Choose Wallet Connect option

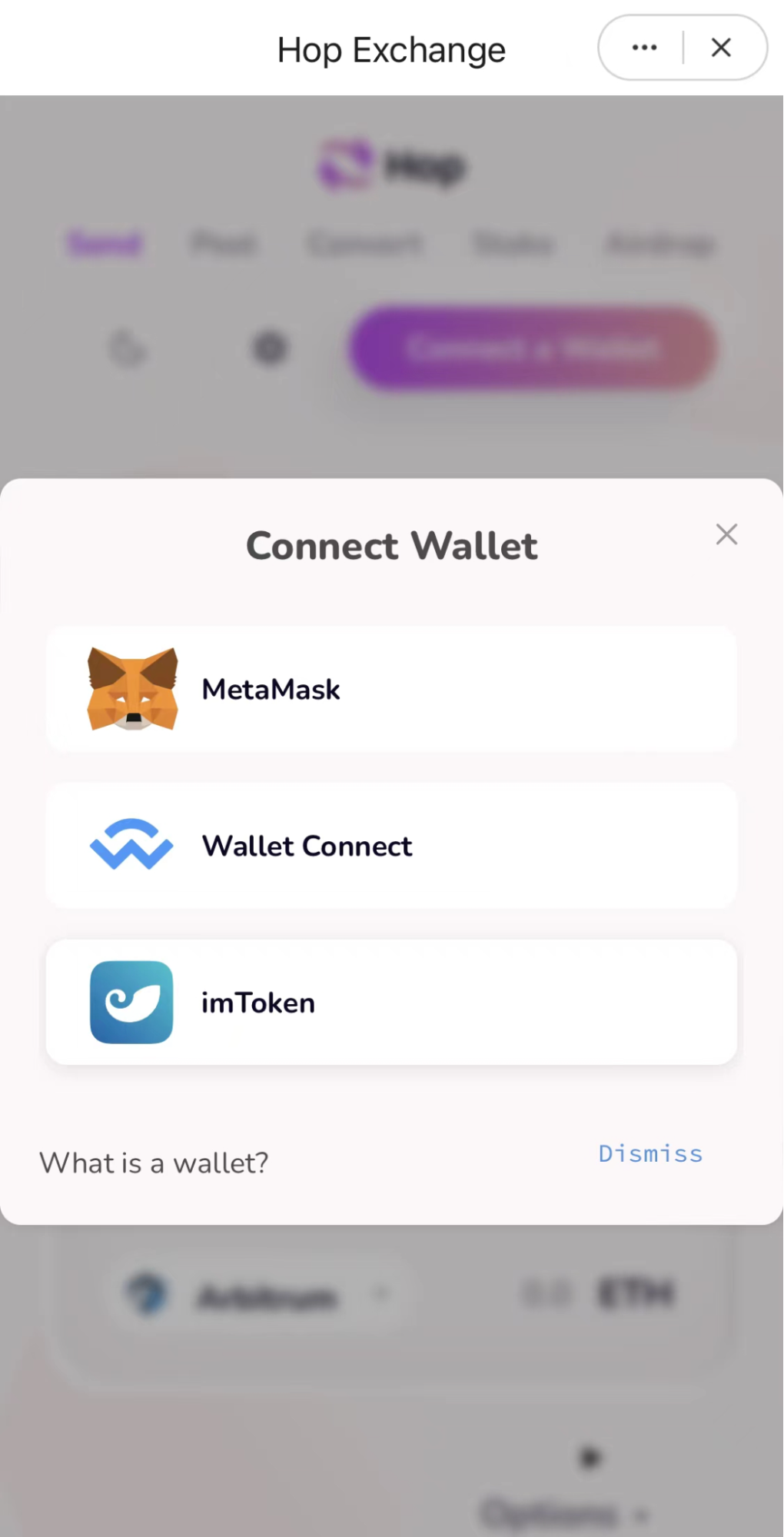(x=391, y=846)
